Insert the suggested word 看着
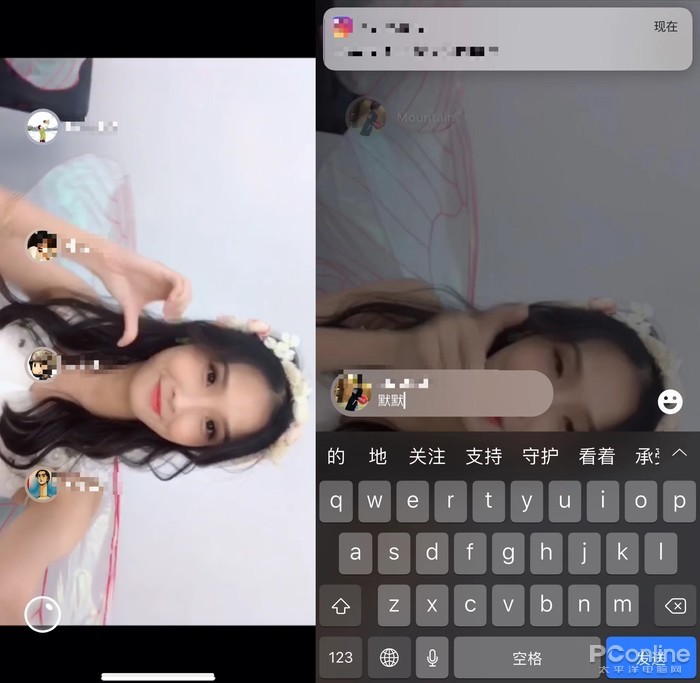Screen dimensions: 700x683 [x=597, y=456]
